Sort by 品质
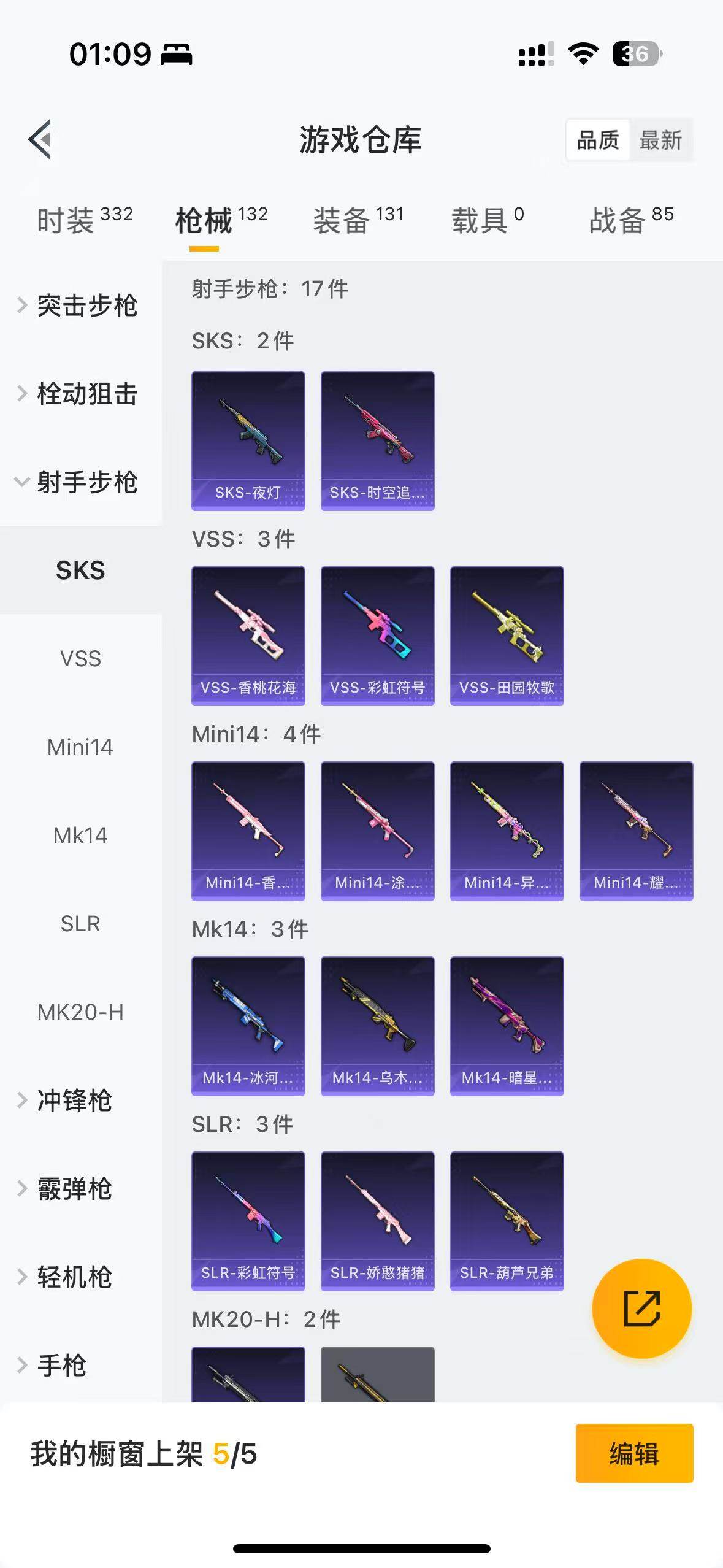723x1568 pixels. 598,140
